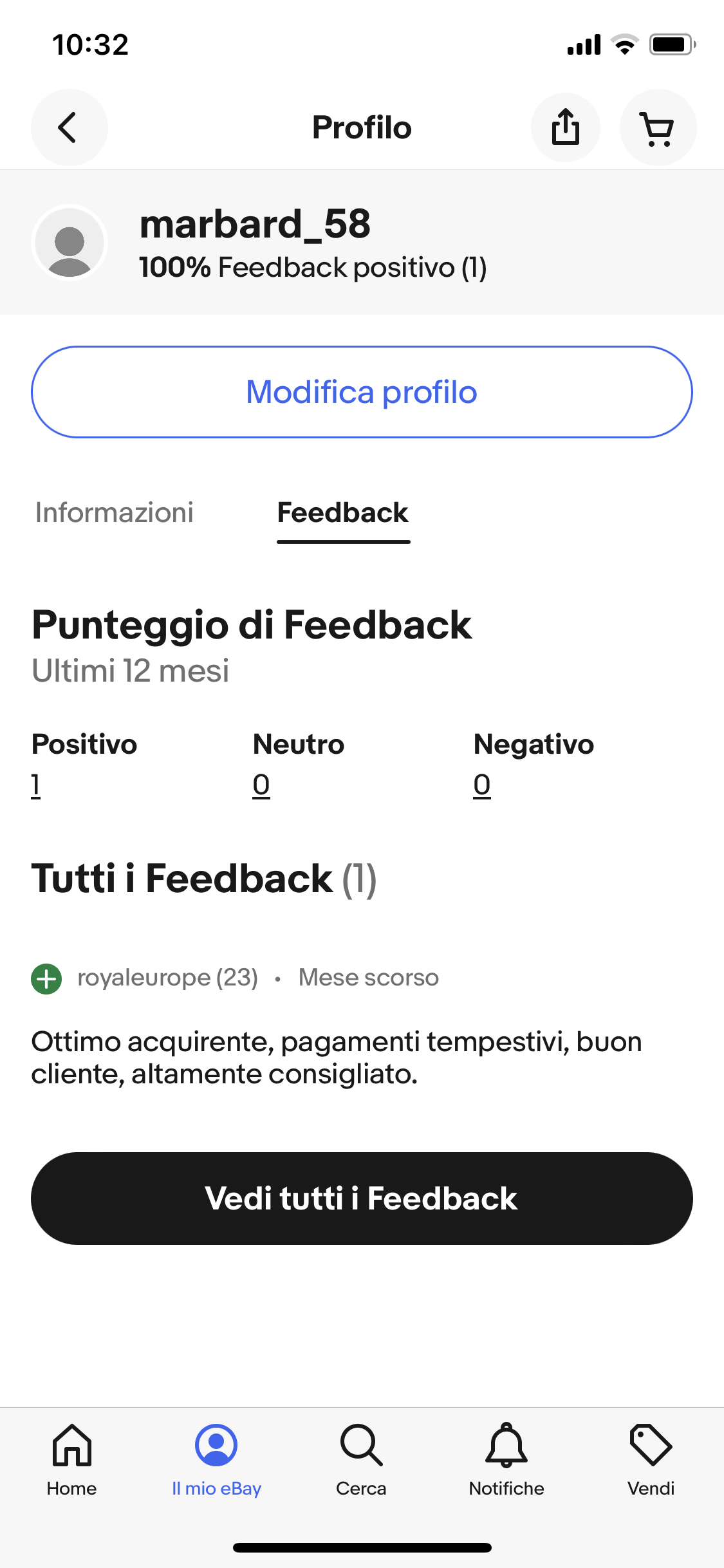Tap the marbard_58 profile avatar
Image resolution: width=724 pixels, height=1568 pixels.
tap(70, 243)
